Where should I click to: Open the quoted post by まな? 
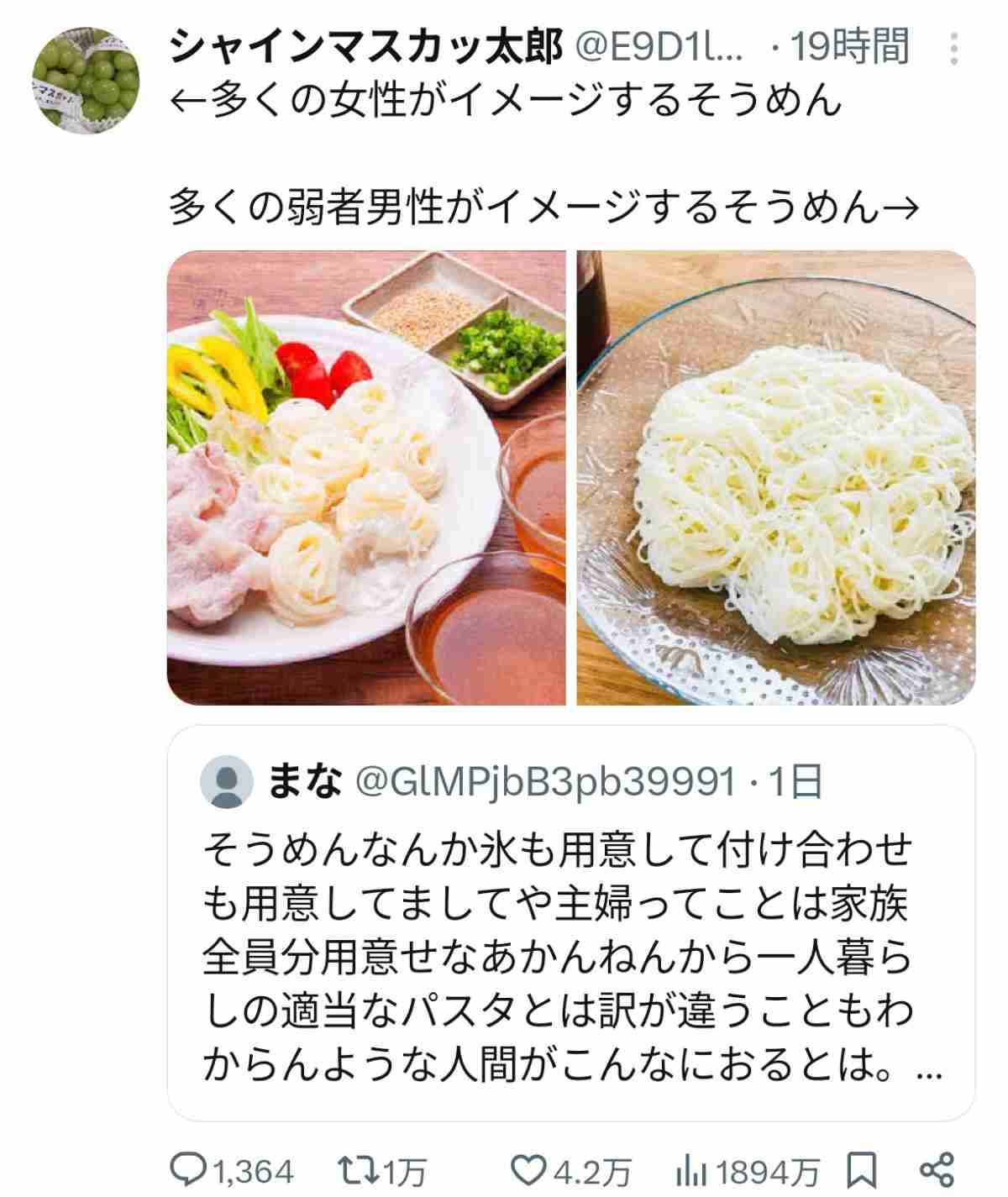(571, 924)
